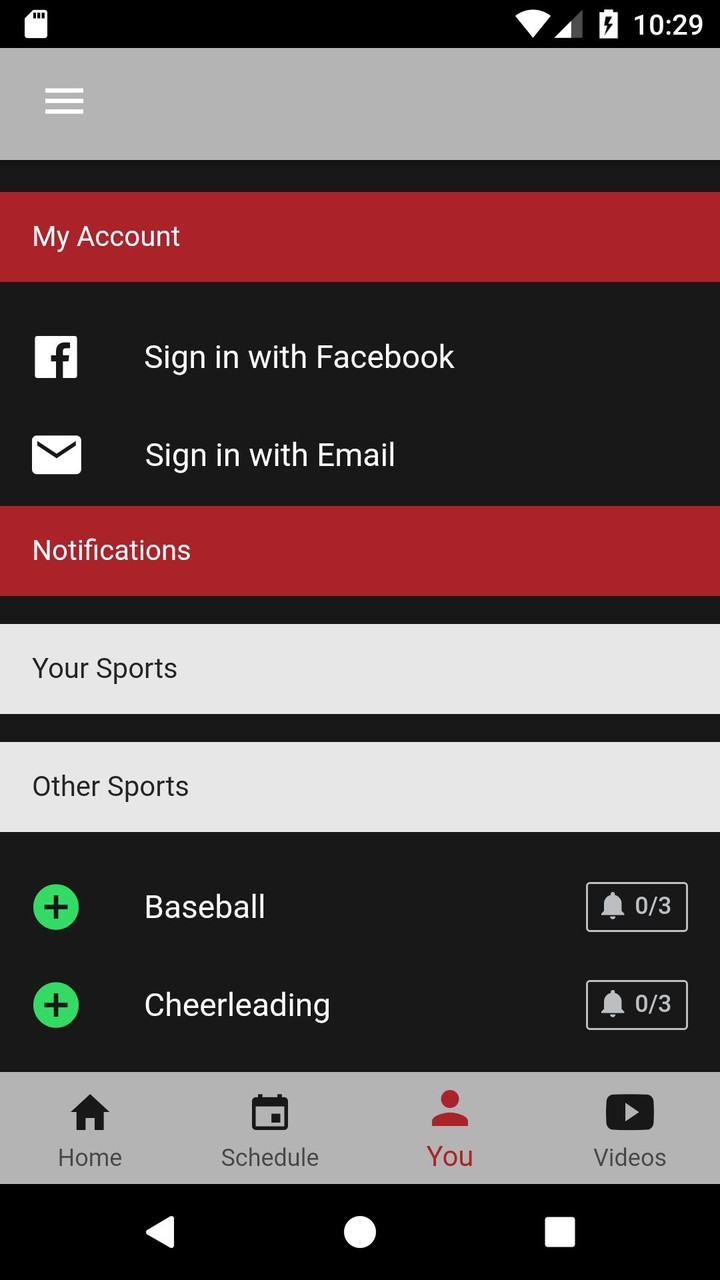
Task: Add Cheerleading with the green plus
Action: [x=56, y=1005]
